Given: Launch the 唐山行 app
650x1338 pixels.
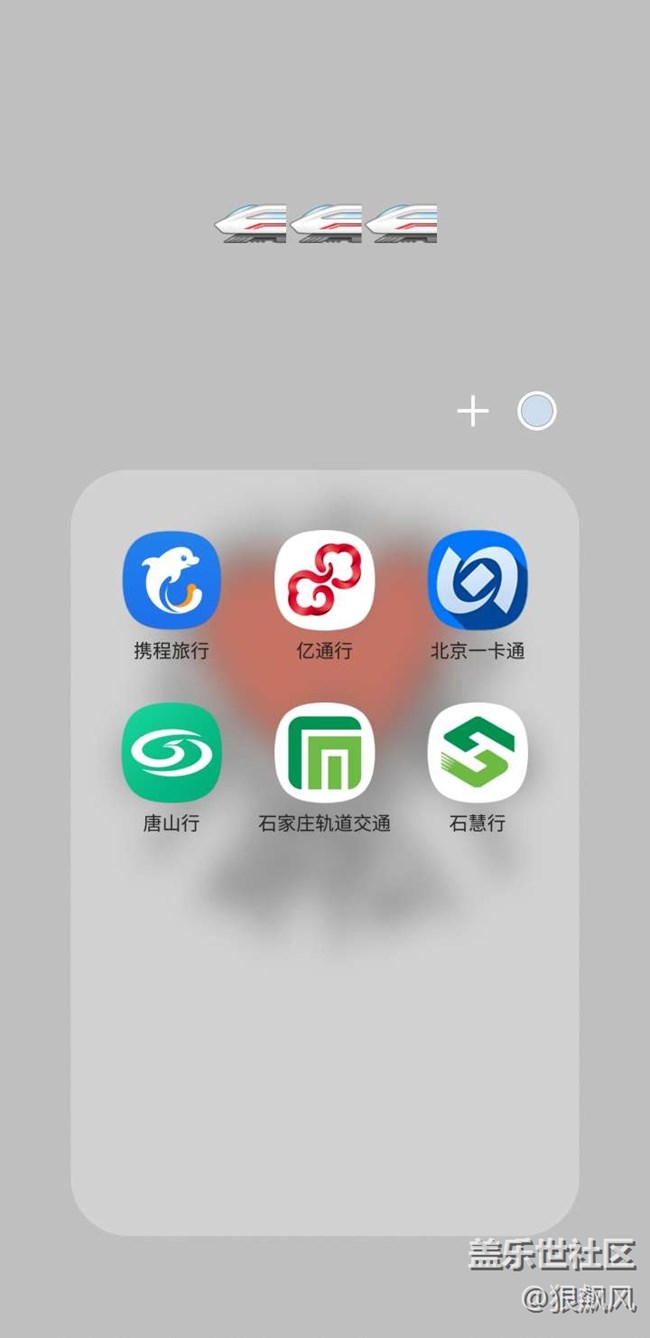Looking at the screenshot, I should tap(171, 752).
